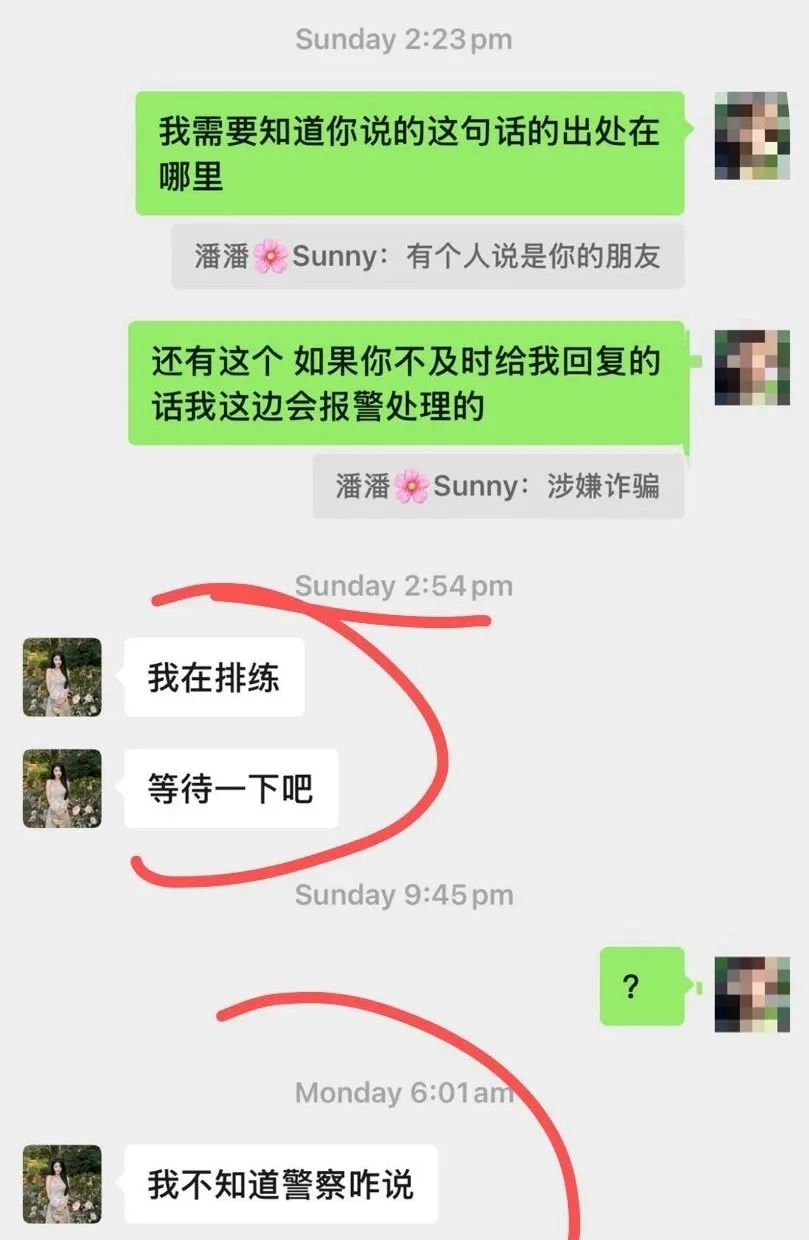
Task: Open quoted reply "涉嫌诈骗"
Action: click(x=498, y=487)
